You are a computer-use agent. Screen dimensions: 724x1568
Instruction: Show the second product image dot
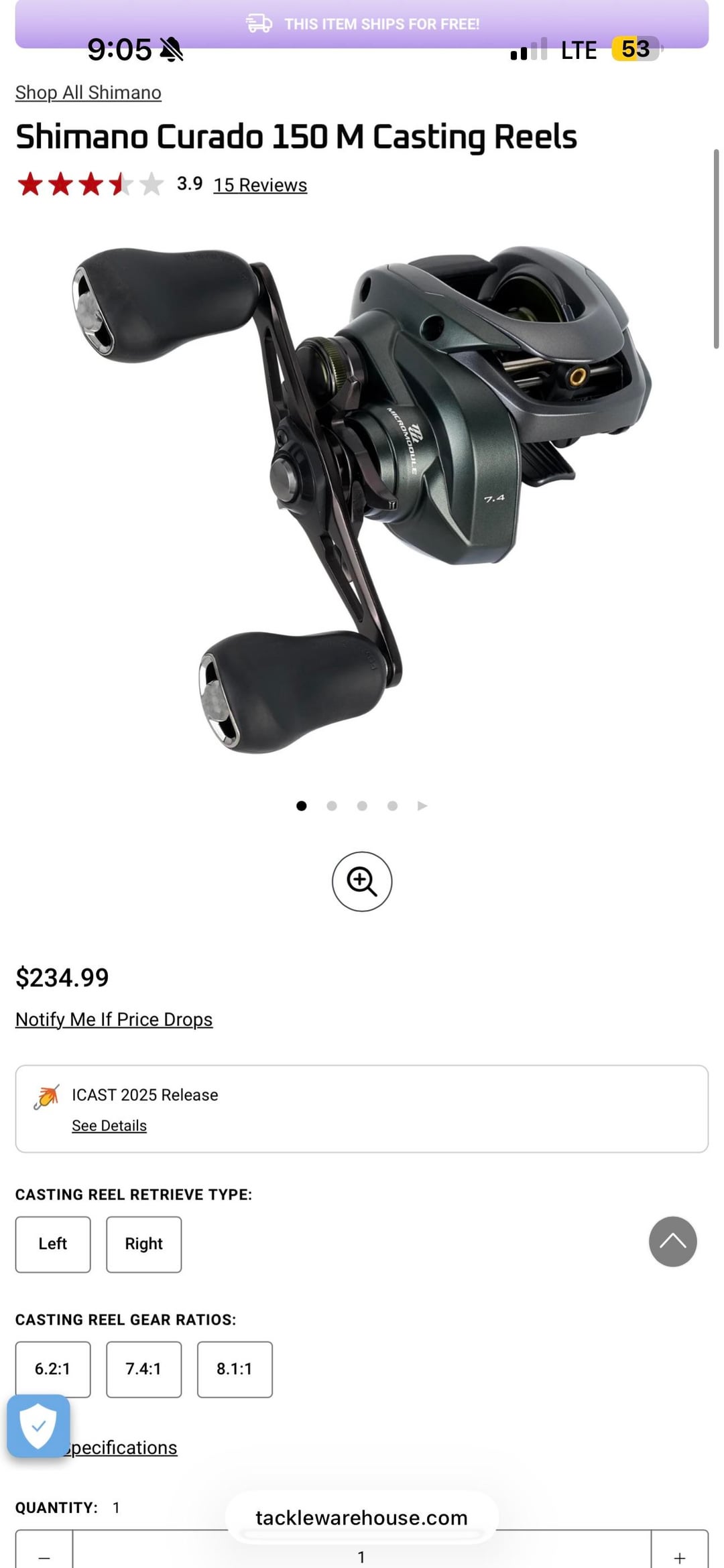[x=332, y=805]
